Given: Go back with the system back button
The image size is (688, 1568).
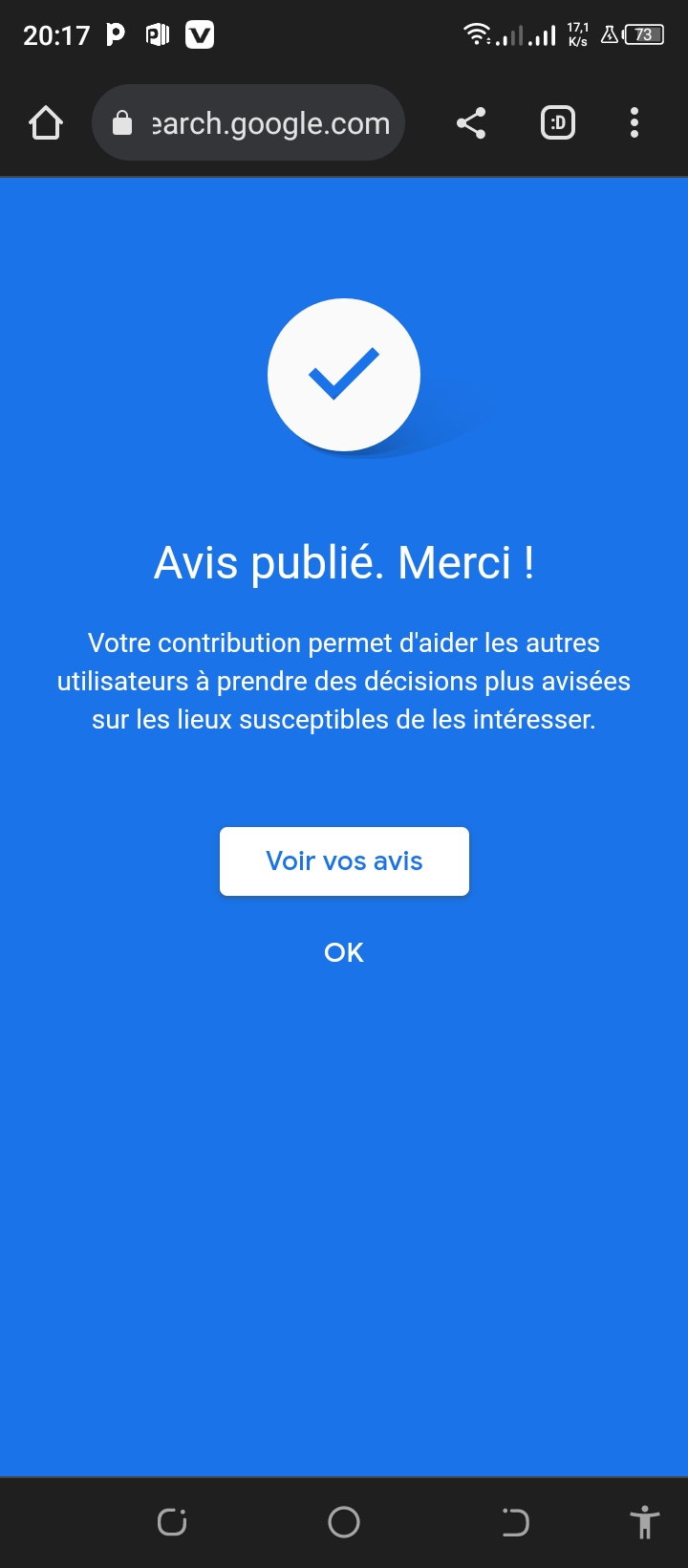Looking at the screenshot, I should click(515, 1521).
